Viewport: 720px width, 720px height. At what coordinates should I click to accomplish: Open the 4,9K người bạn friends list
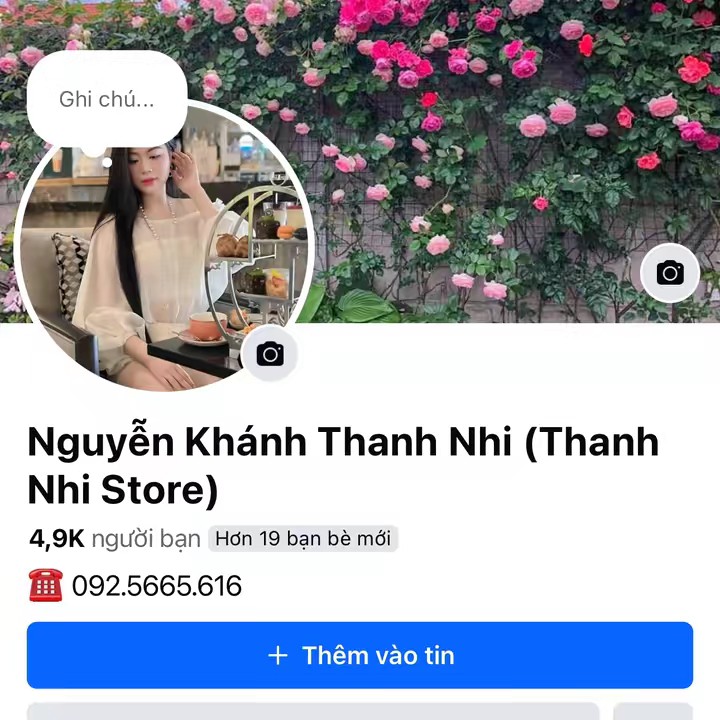[115, 540]
